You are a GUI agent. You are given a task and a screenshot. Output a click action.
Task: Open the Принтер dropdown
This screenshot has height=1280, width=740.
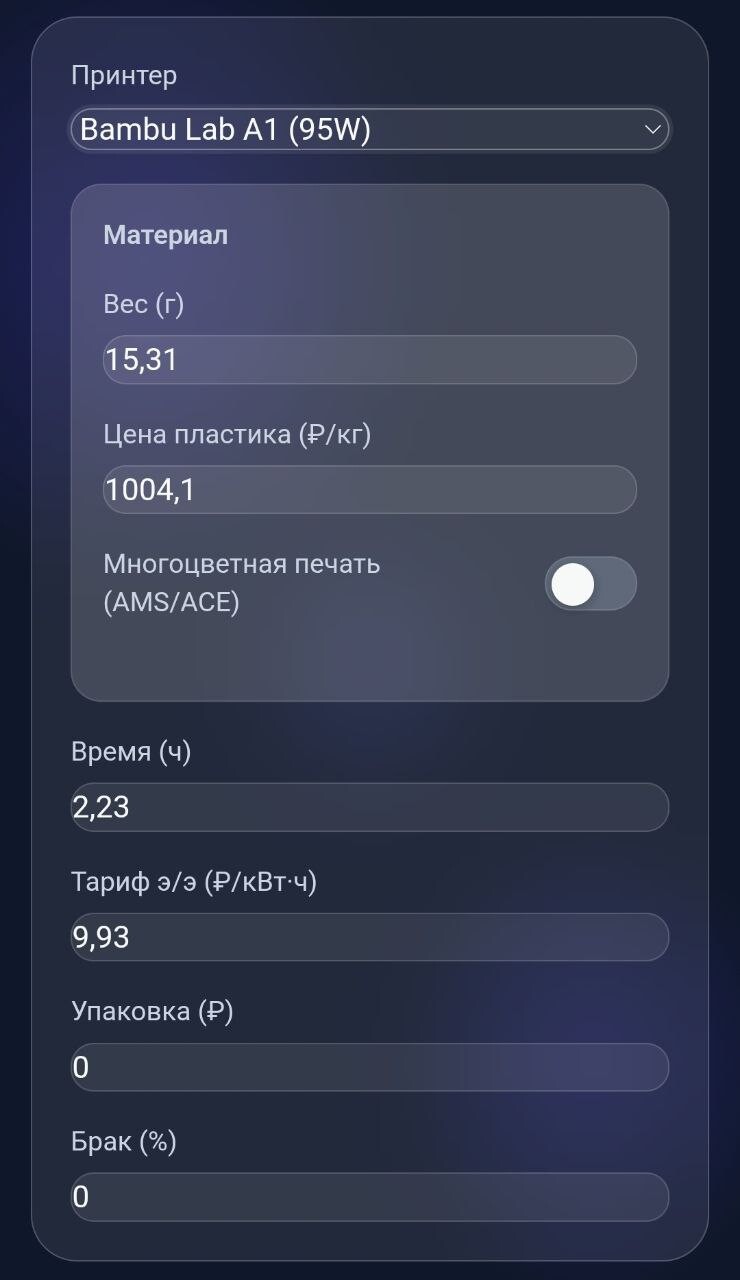click(369, 129)
